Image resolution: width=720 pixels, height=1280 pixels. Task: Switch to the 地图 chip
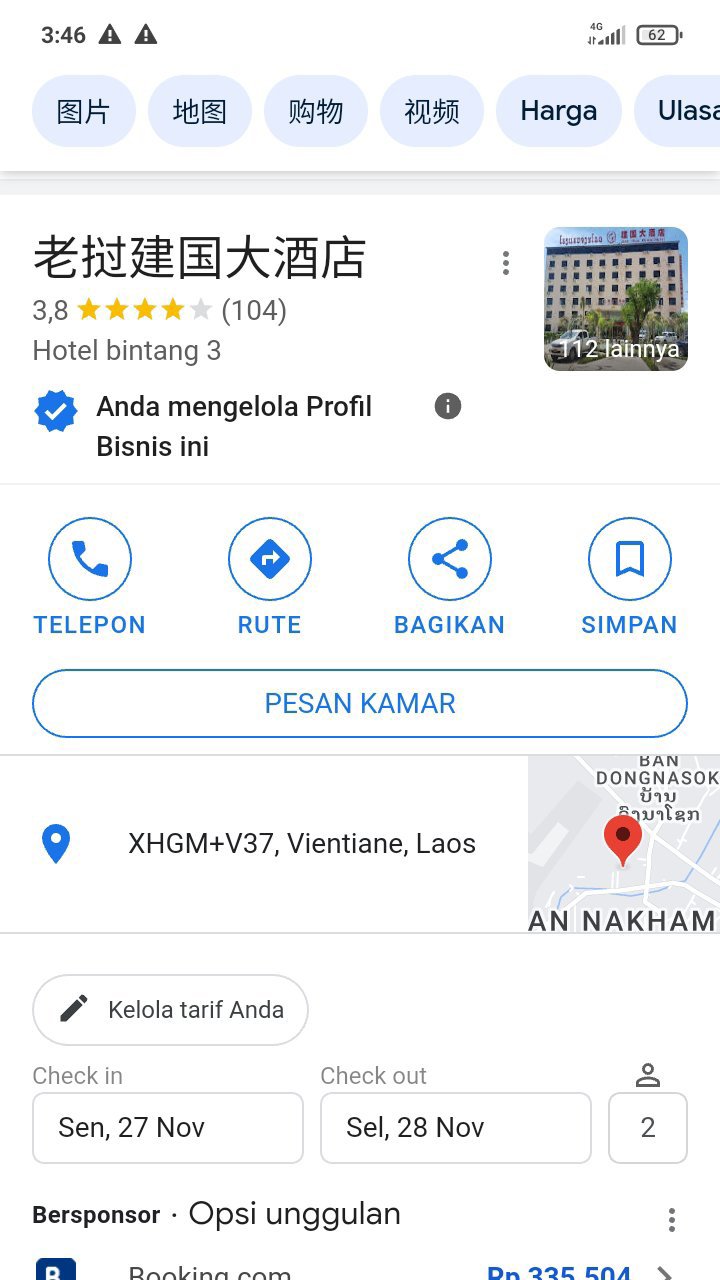pos(200,111)
